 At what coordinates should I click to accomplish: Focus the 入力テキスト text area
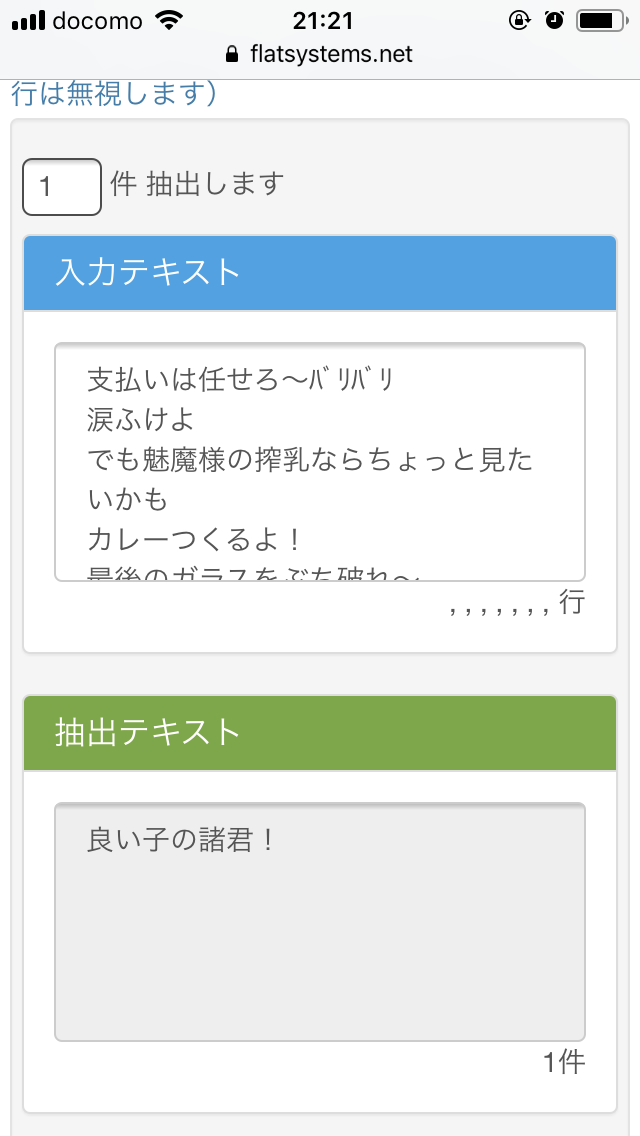point(320,462)
